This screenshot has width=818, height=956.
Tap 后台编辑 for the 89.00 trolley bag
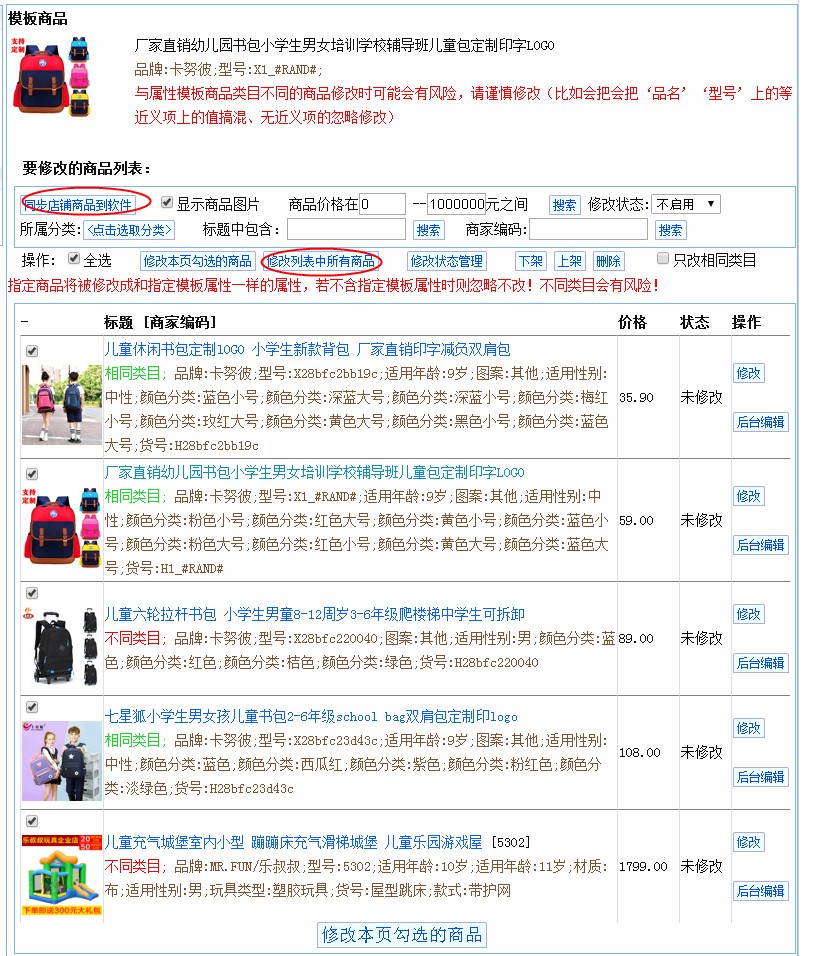(760, 663)
